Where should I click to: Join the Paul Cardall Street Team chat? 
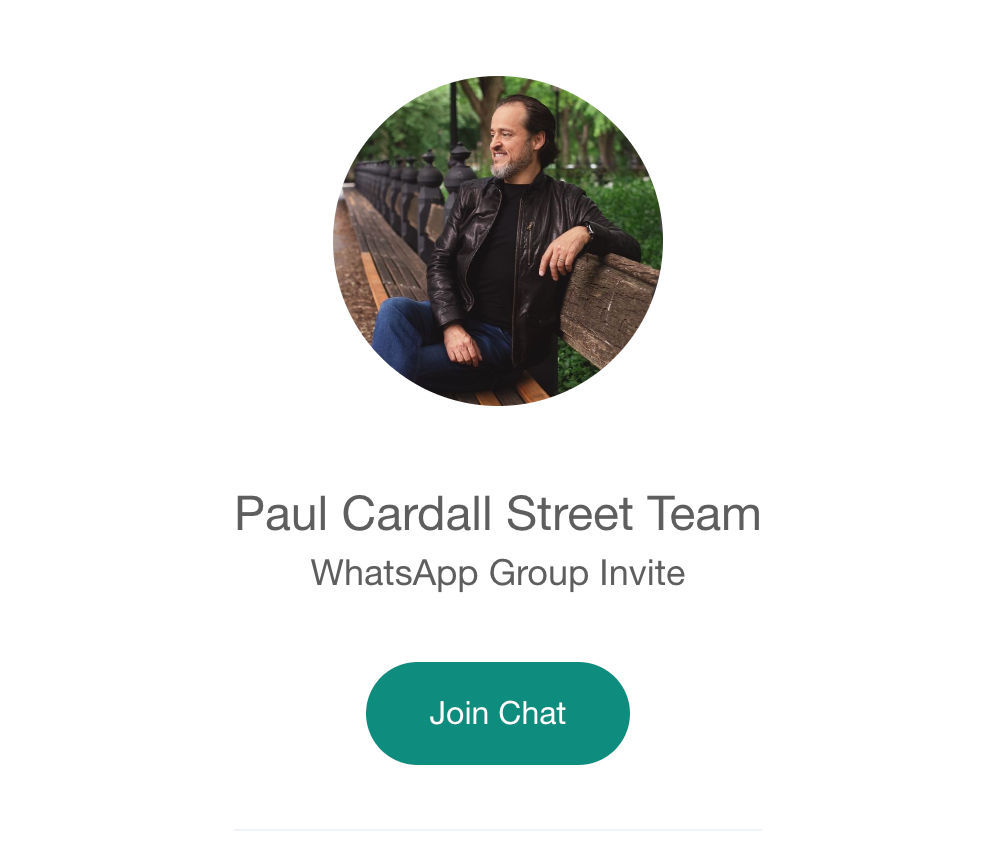497,713
